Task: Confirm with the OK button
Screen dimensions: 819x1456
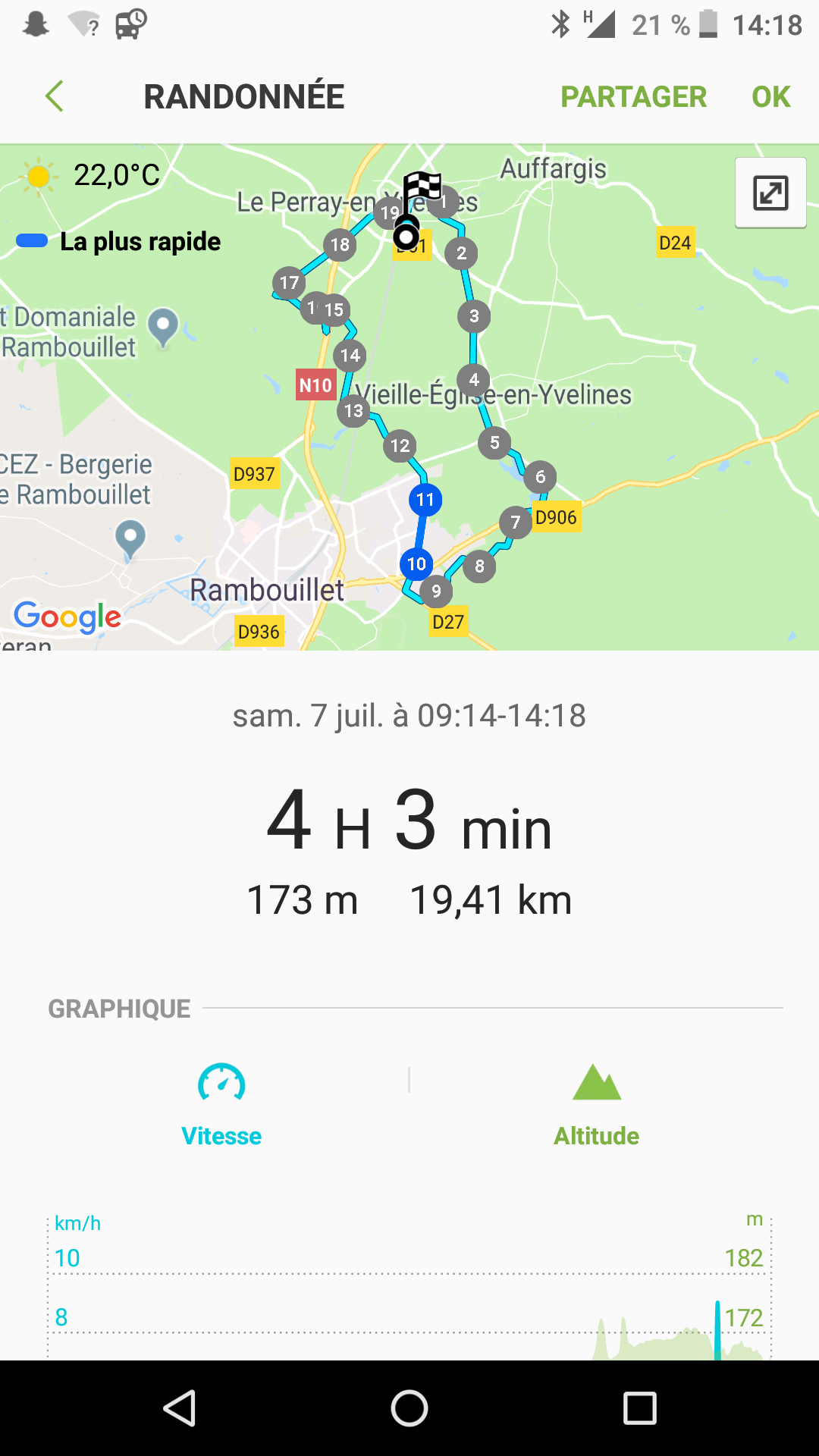Action: pos(770,97)
